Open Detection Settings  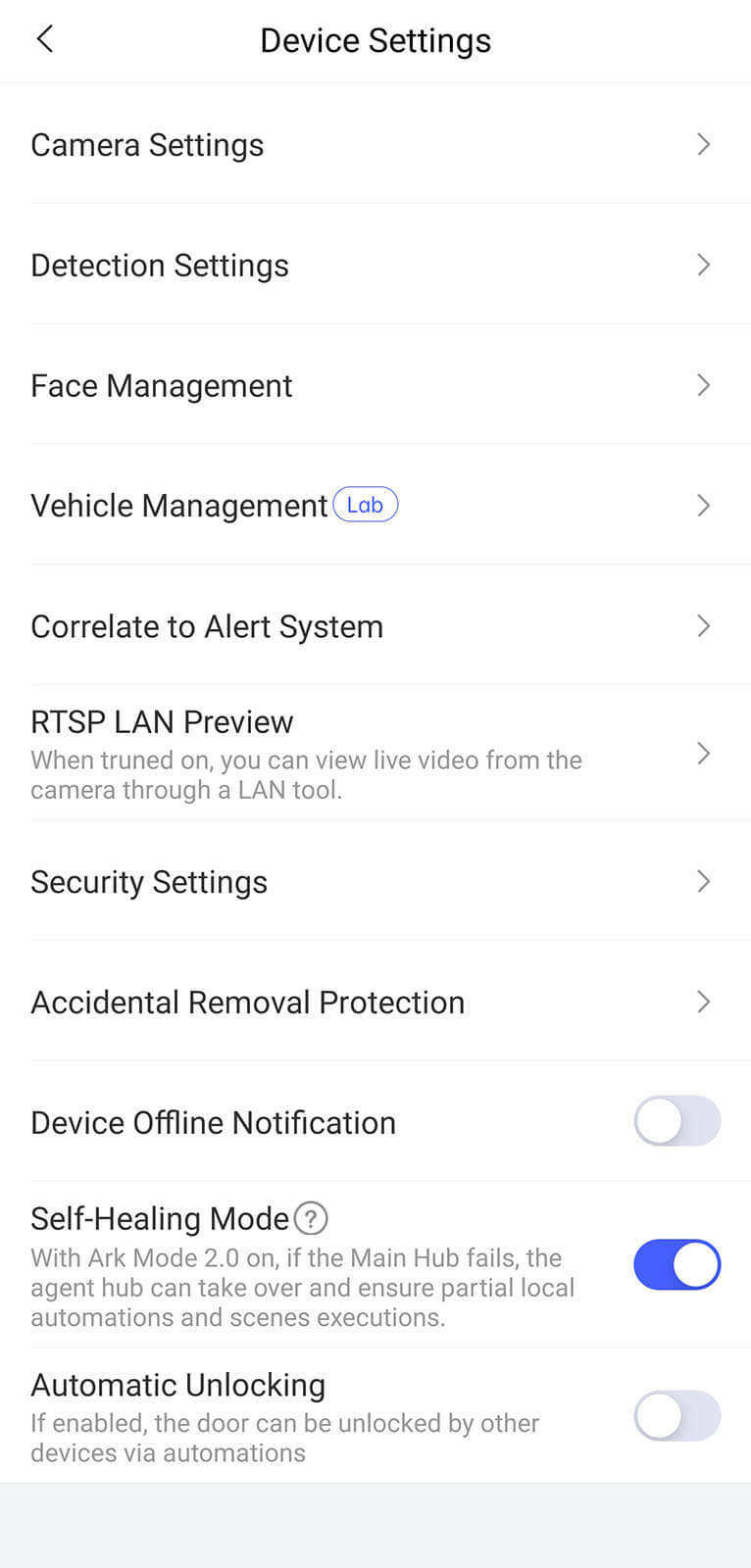click(x=375, y=266)
